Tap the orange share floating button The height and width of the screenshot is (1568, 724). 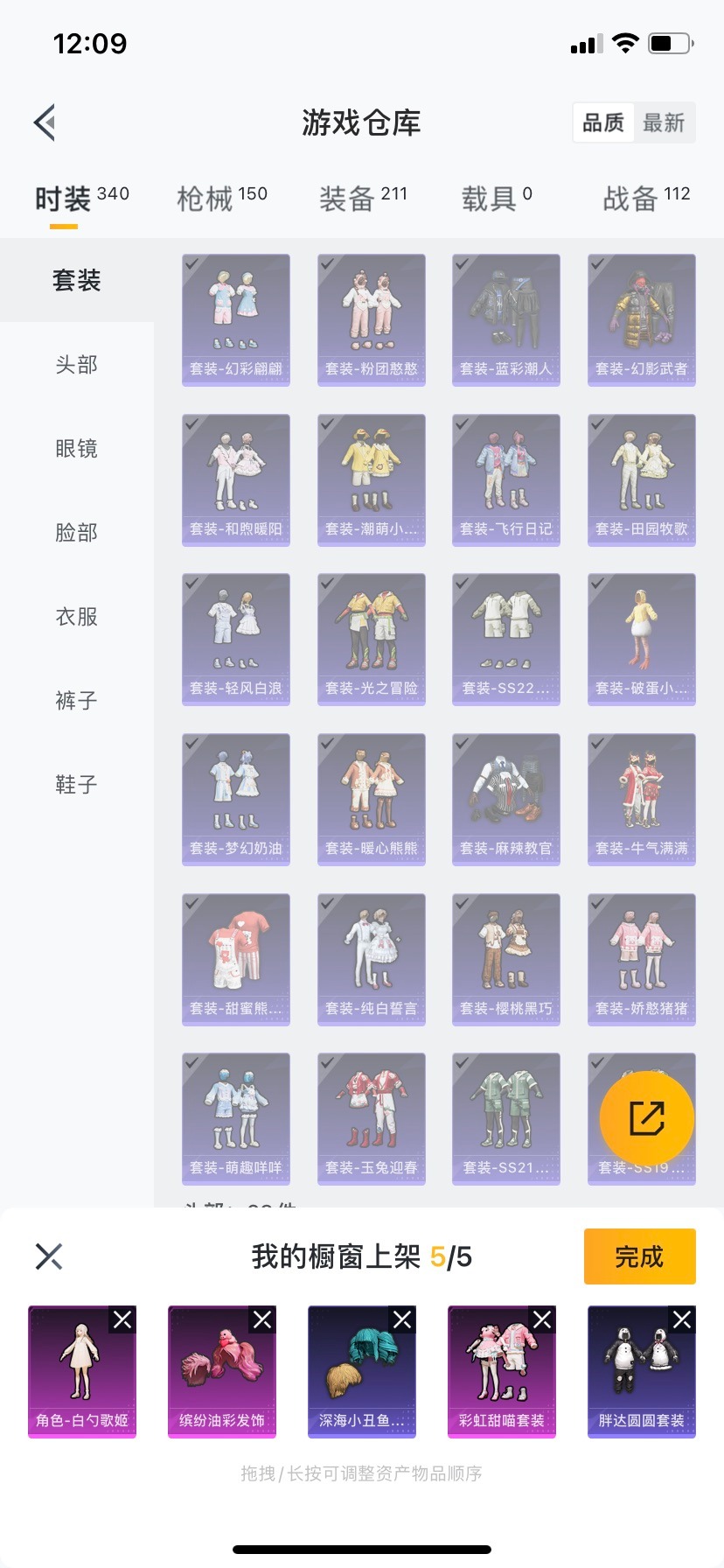pyautogui.click(x=647, y=1117)
